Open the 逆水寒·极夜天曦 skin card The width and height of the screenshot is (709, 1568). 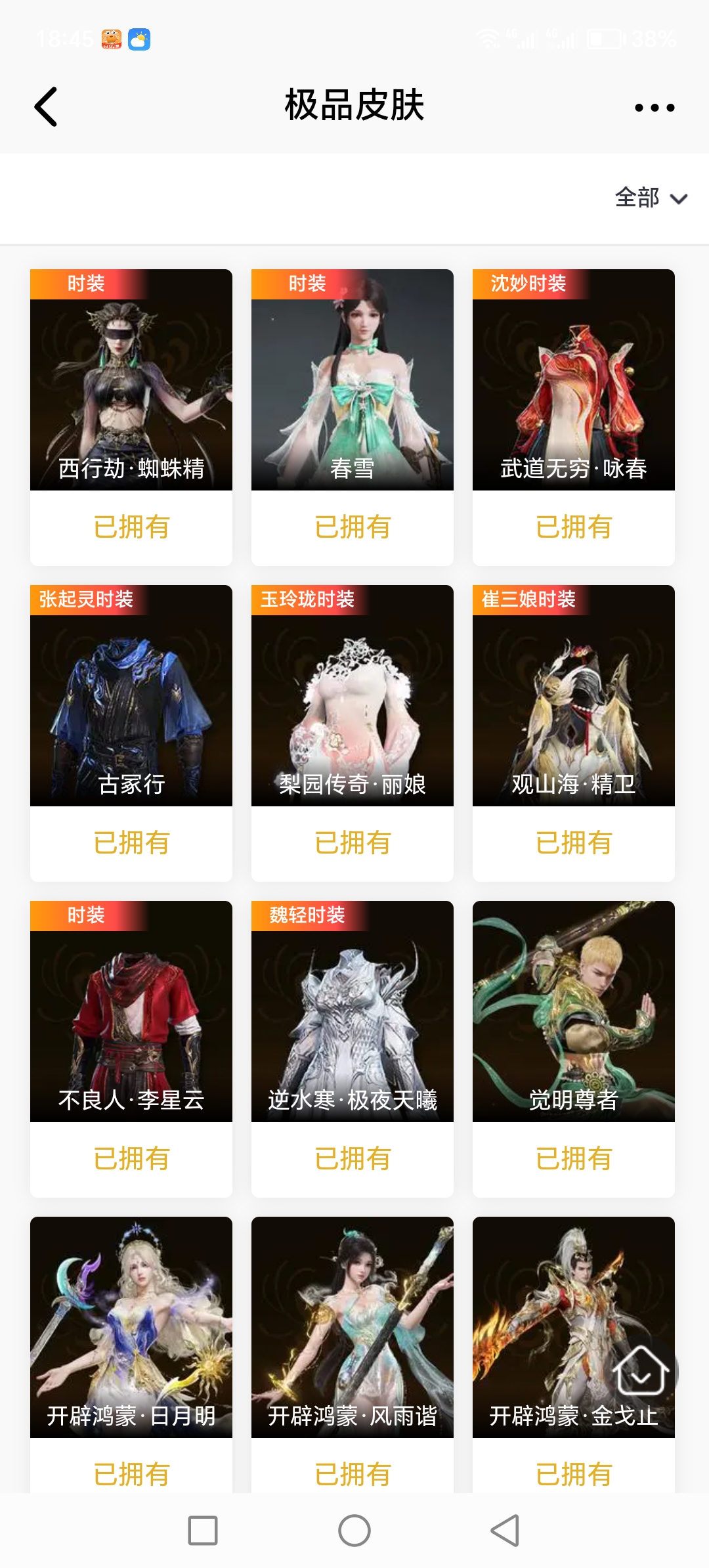pos(353,1011)
